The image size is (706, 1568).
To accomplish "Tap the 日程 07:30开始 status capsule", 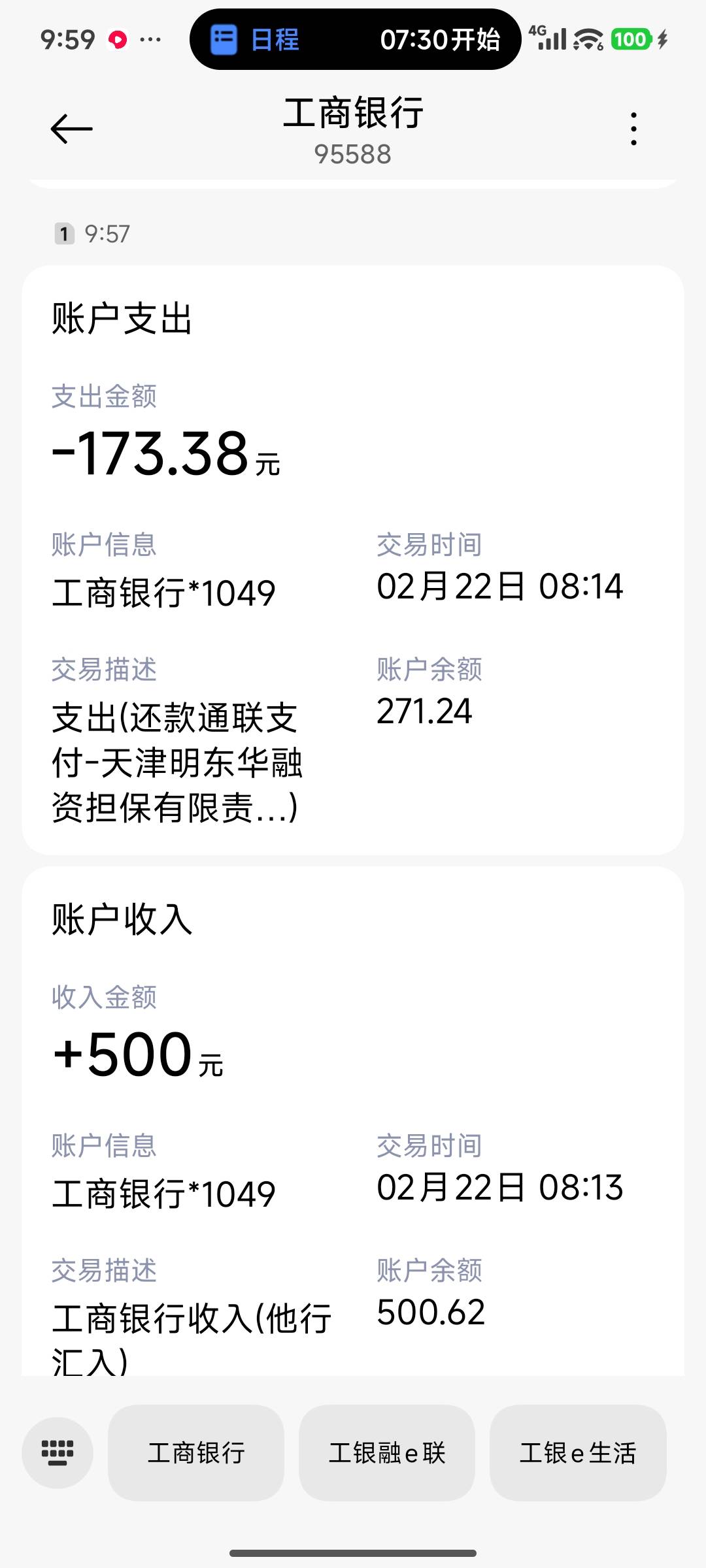I will (x=355, y=40).
